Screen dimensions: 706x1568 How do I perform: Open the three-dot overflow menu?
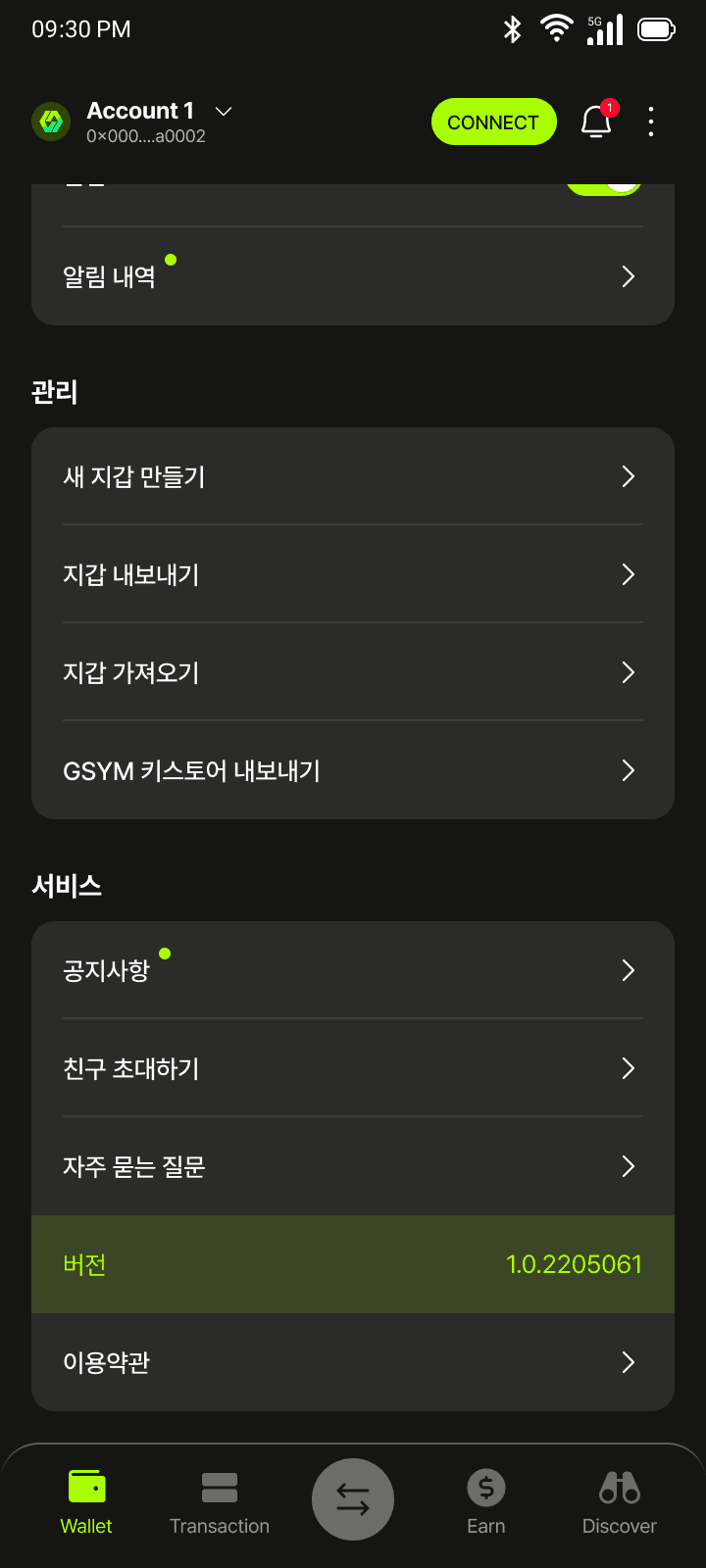click(x=651, y=122)
